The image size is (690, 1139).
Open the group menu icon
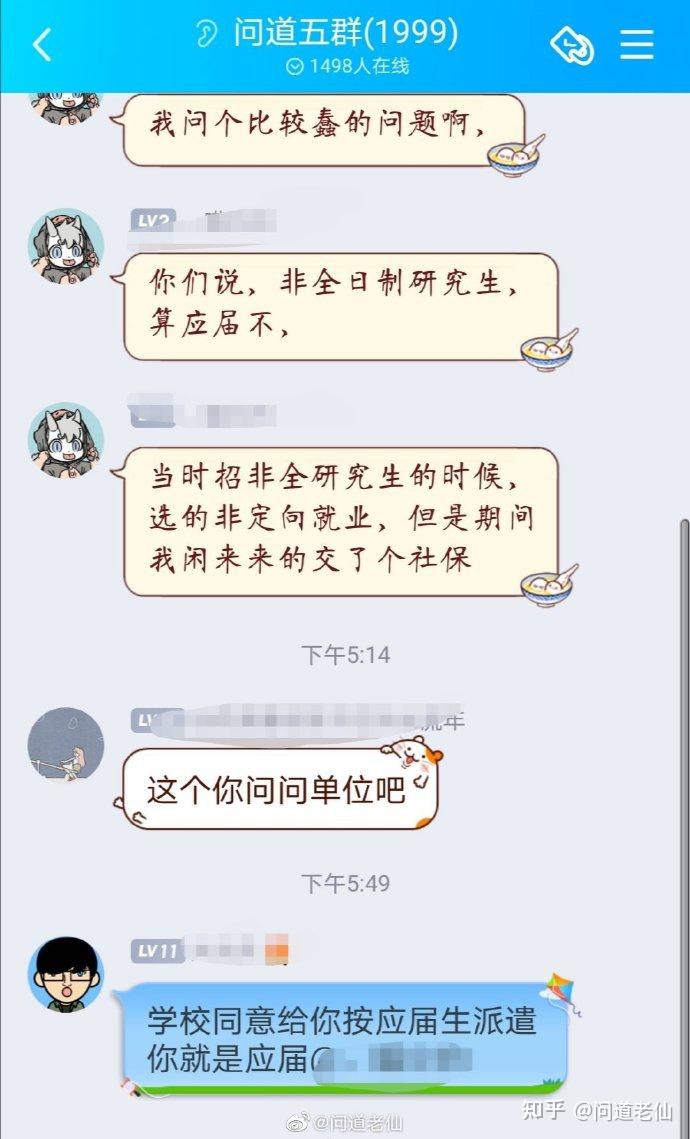click(637, 45)
